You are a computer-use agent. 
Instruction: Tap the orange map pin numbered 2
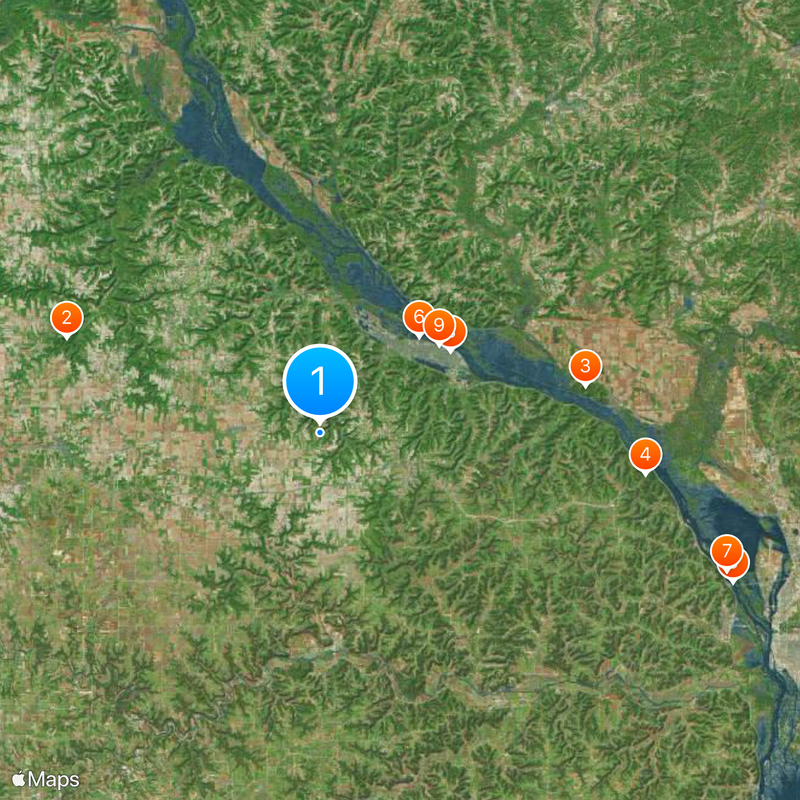point(66,318)
